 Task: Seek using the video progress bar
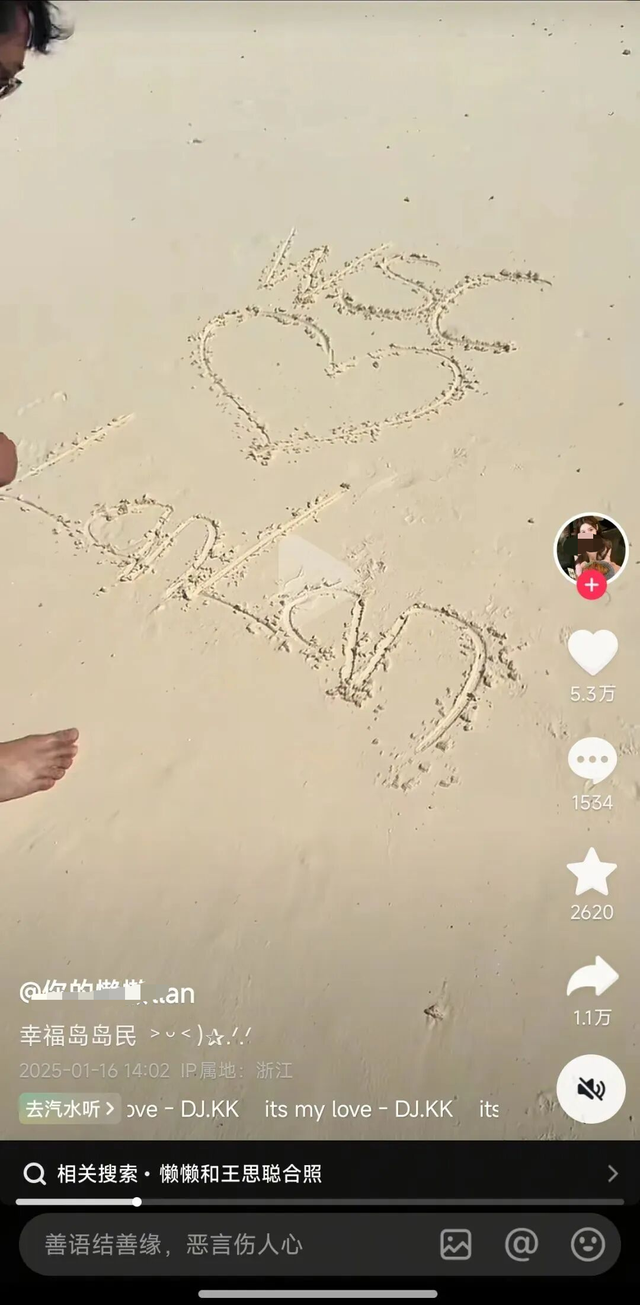click(x=320, y=1202)
